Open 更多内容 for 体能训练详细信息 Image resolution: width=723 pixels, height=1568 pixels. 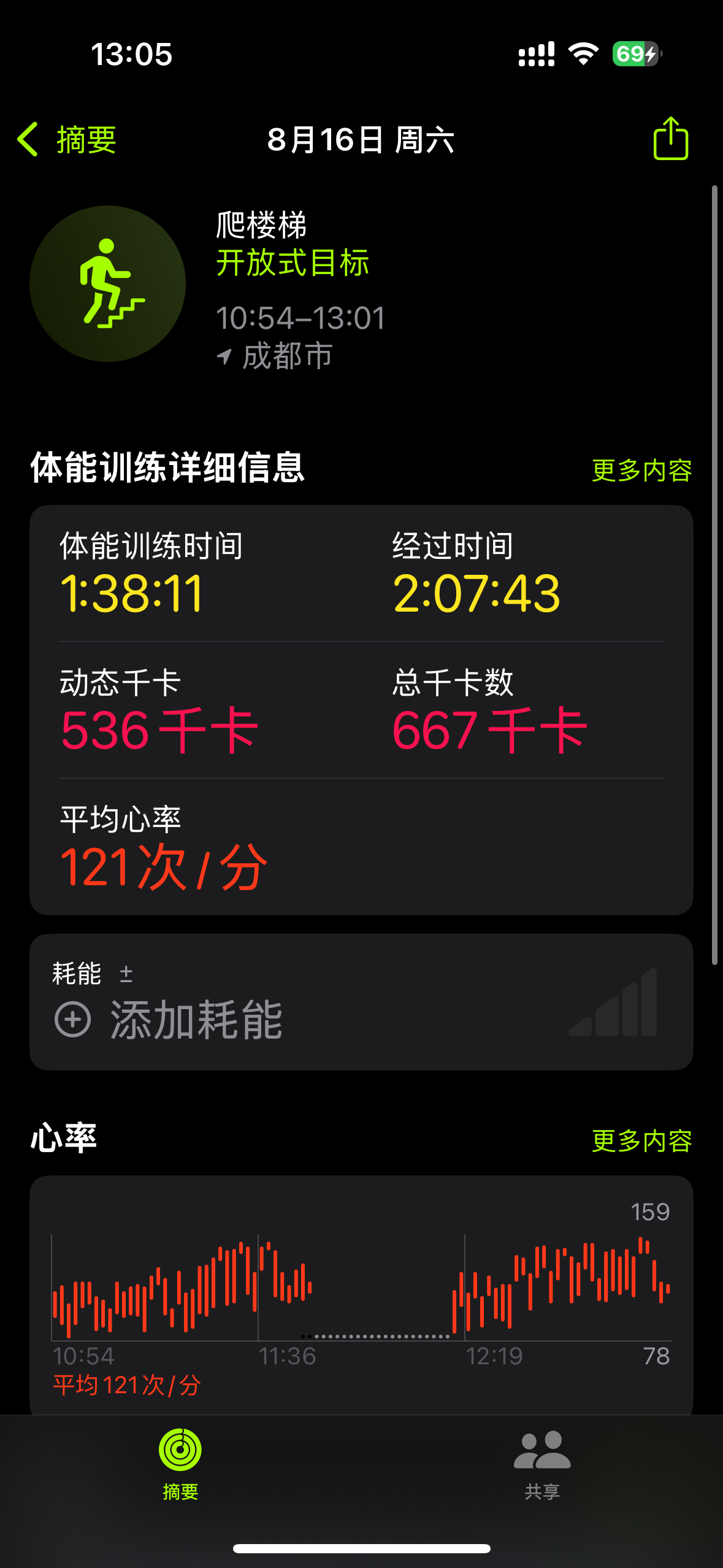[x=641, y=471]
